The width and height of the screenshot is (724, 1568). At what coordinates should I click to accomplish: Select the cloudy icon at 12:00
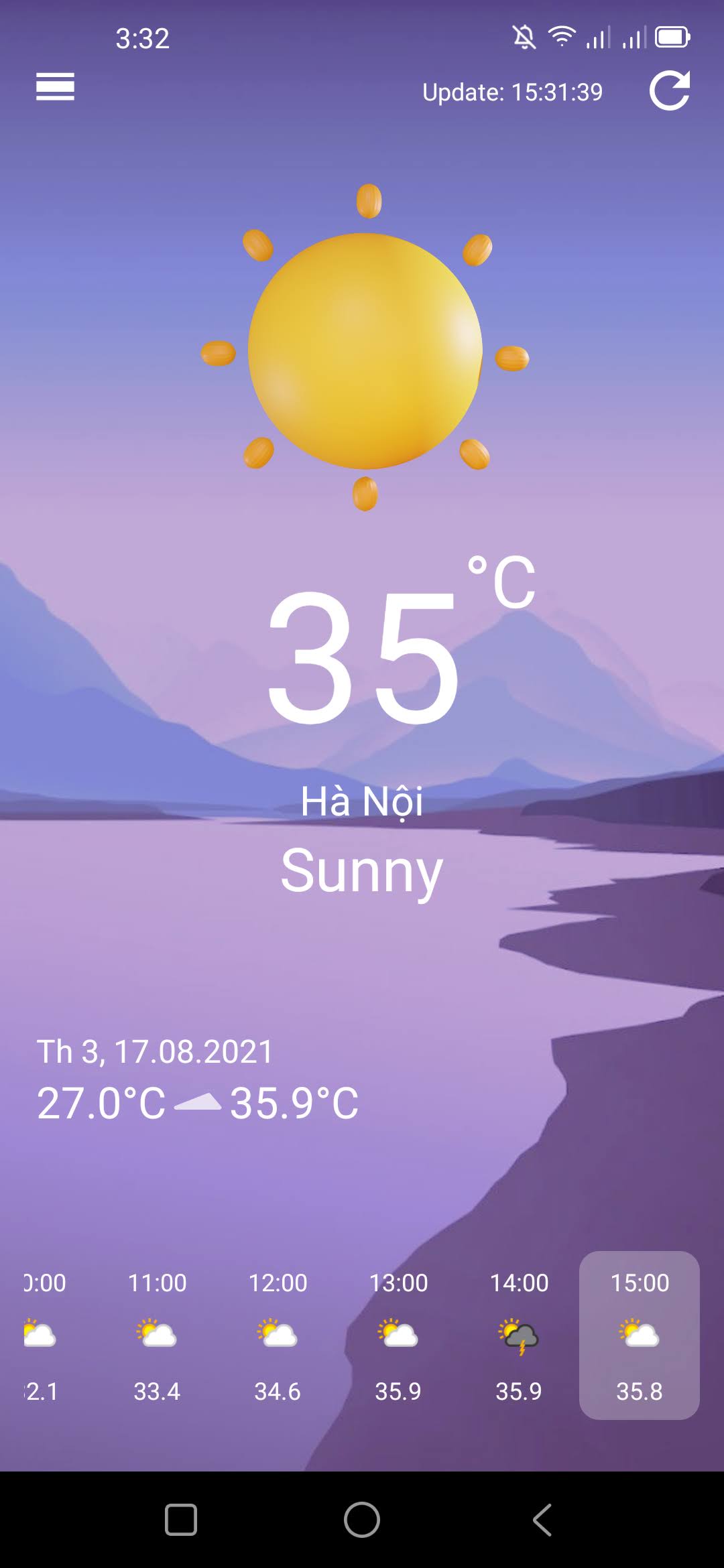pyautogui.click(x=277, y=1333)
